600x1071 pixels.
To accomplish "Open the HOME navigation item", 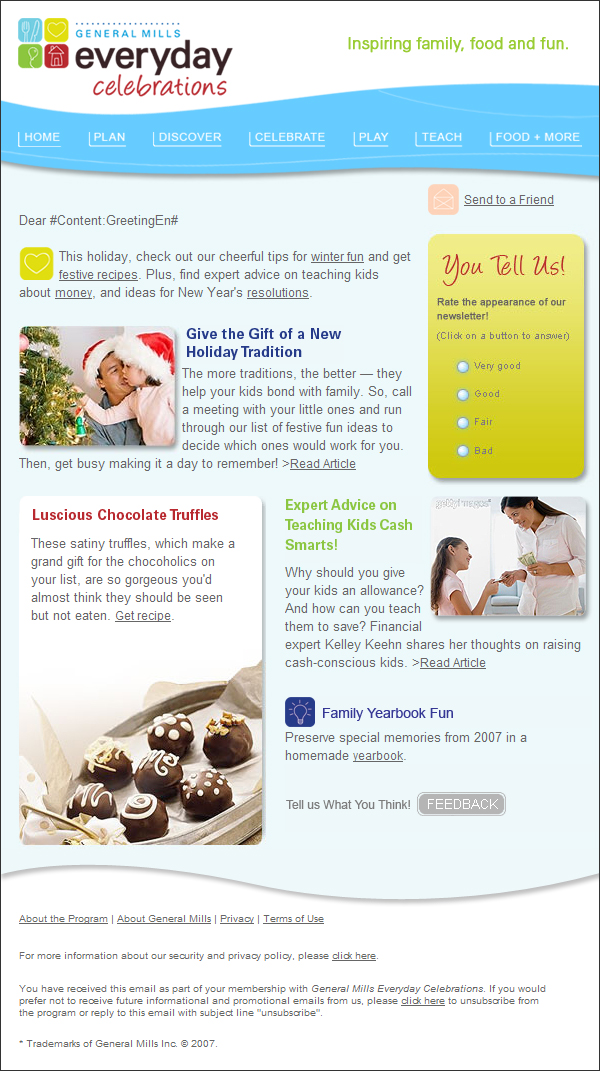I will click(x=42, y=137).
